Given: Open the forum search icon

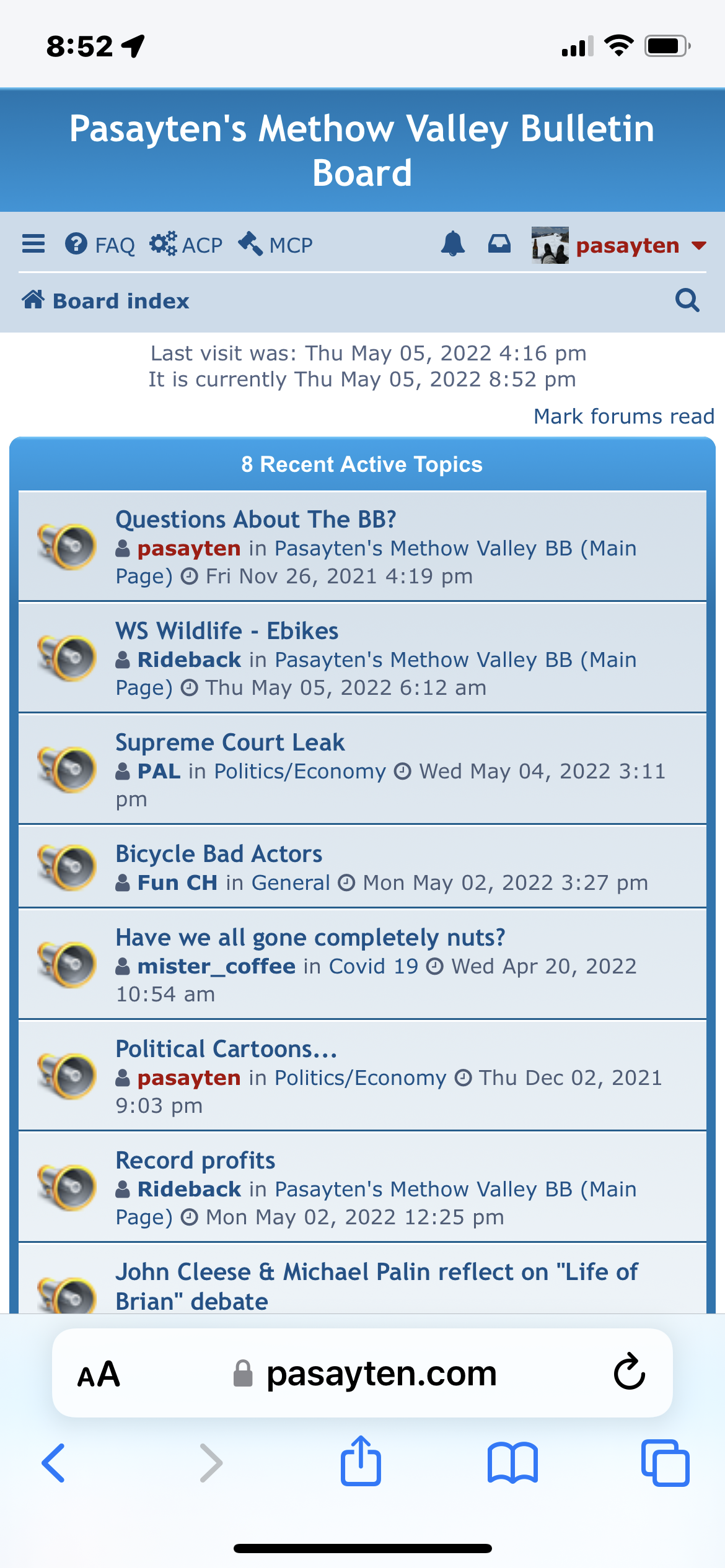Looking at the screenshot, I should click(x=687, y=301).
